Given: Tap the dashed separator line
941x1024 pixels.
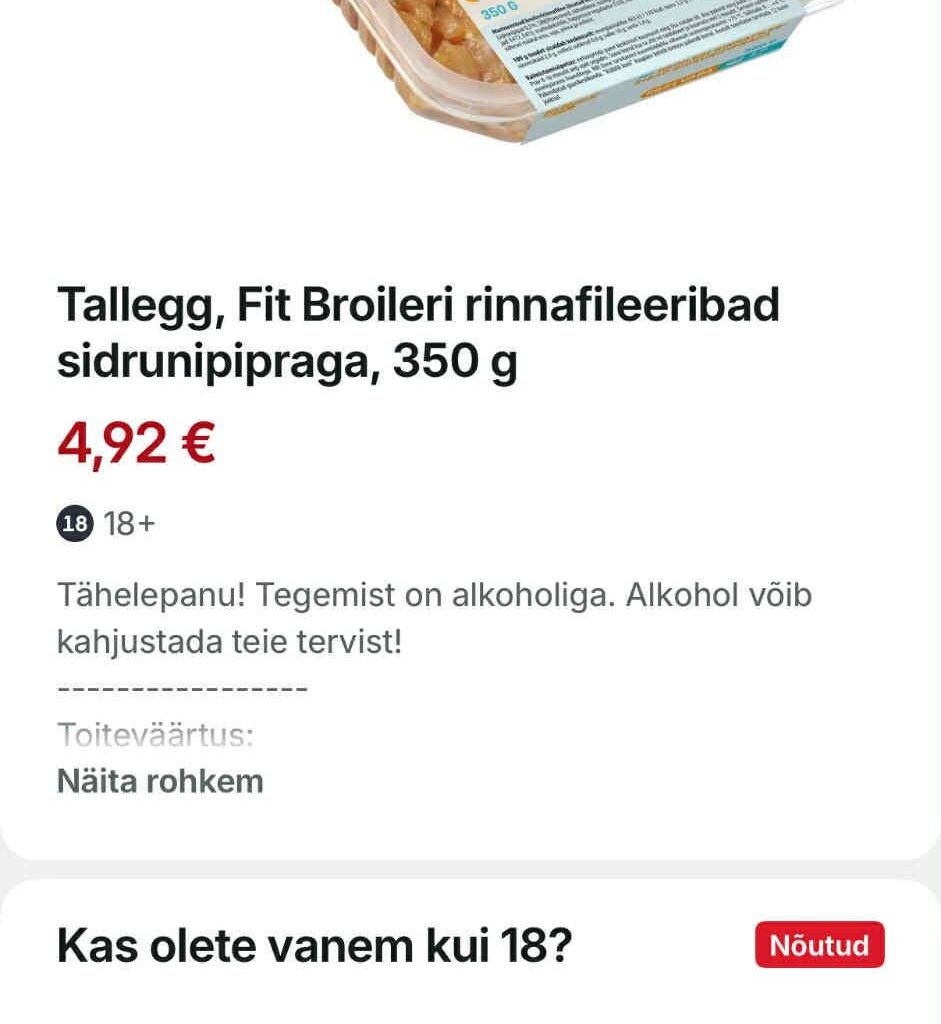Looking at the screenshot, I should (x=182, y=687).
